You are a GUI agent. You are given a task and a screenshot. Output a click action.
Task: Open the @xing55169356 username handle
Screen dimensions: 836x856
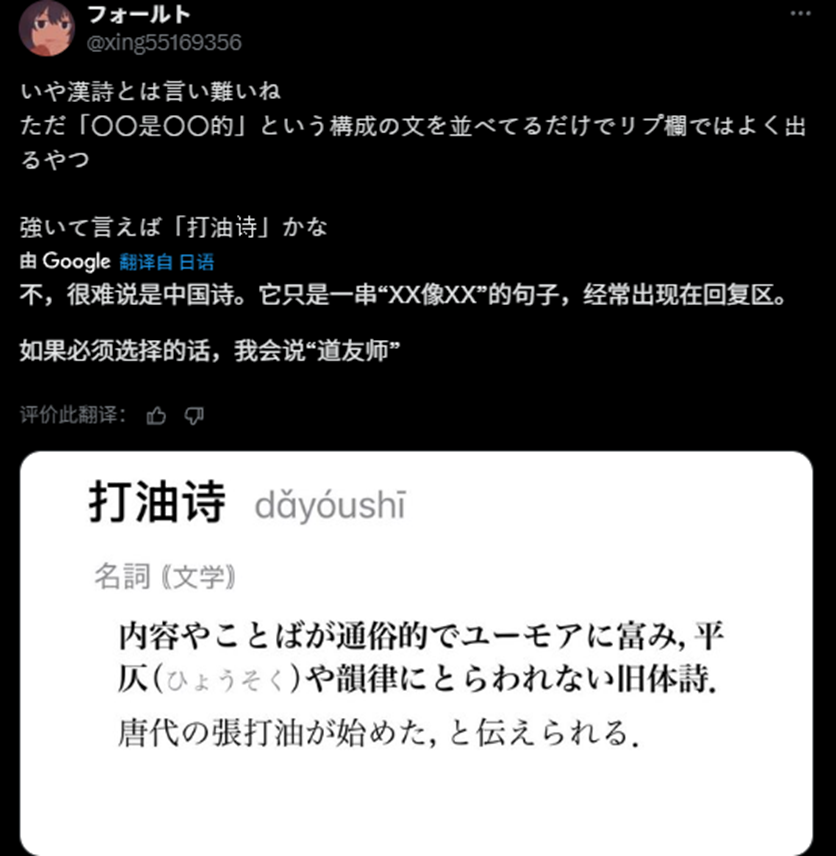point(164,43)
